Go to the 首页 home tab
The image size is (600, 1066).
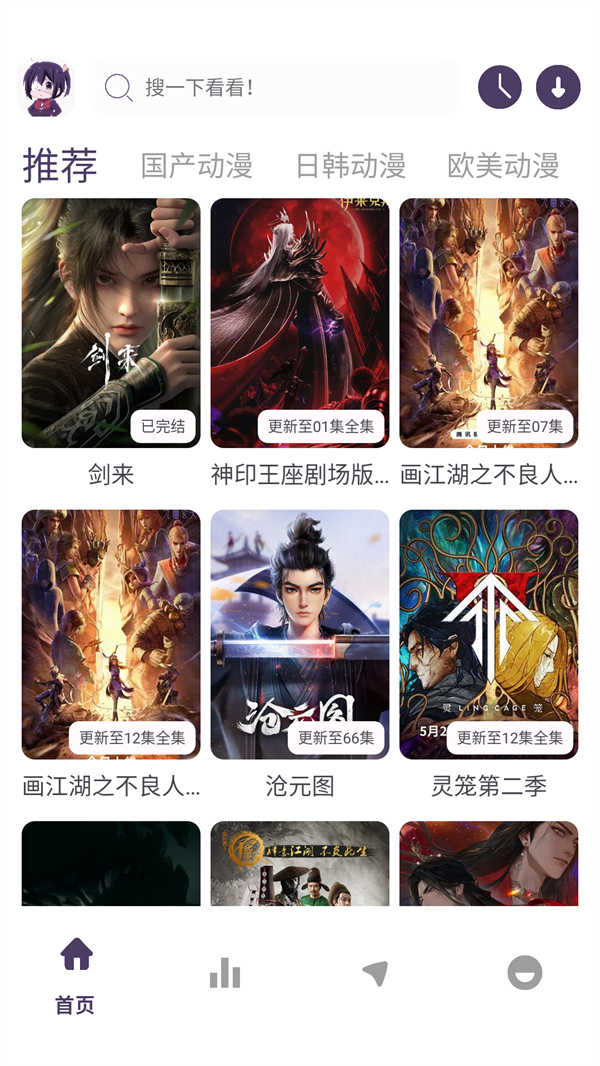click(x=76, y=975)
